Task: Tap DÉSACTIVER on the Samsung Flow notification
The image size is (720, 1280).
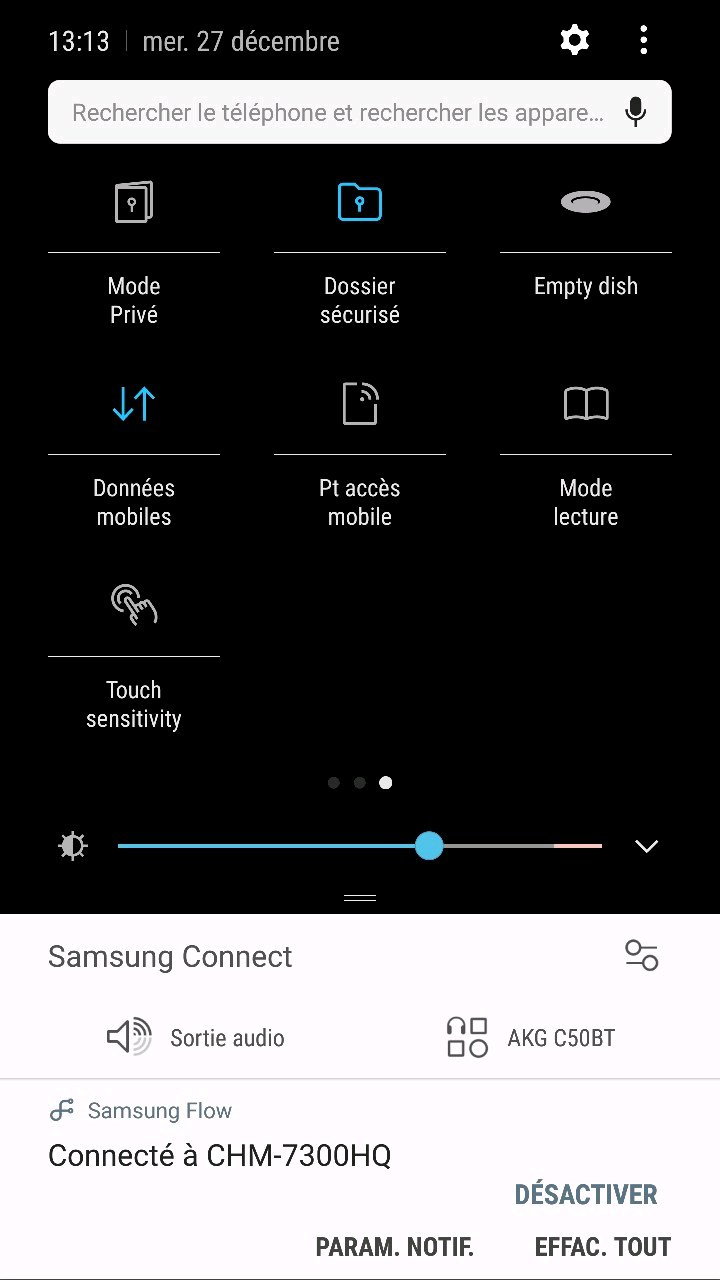Action: 585,1194
